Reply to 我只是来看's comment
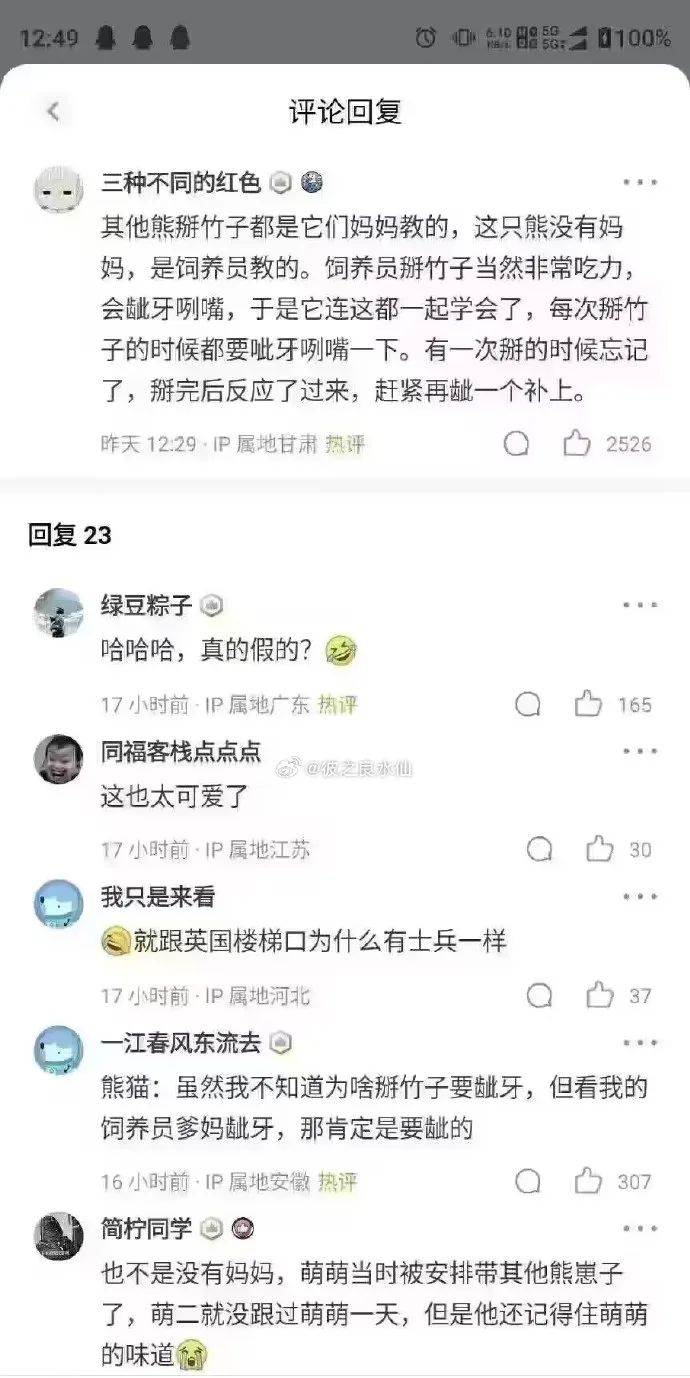The width and height of the screenshot is (690, 1378). pos(539,995)
